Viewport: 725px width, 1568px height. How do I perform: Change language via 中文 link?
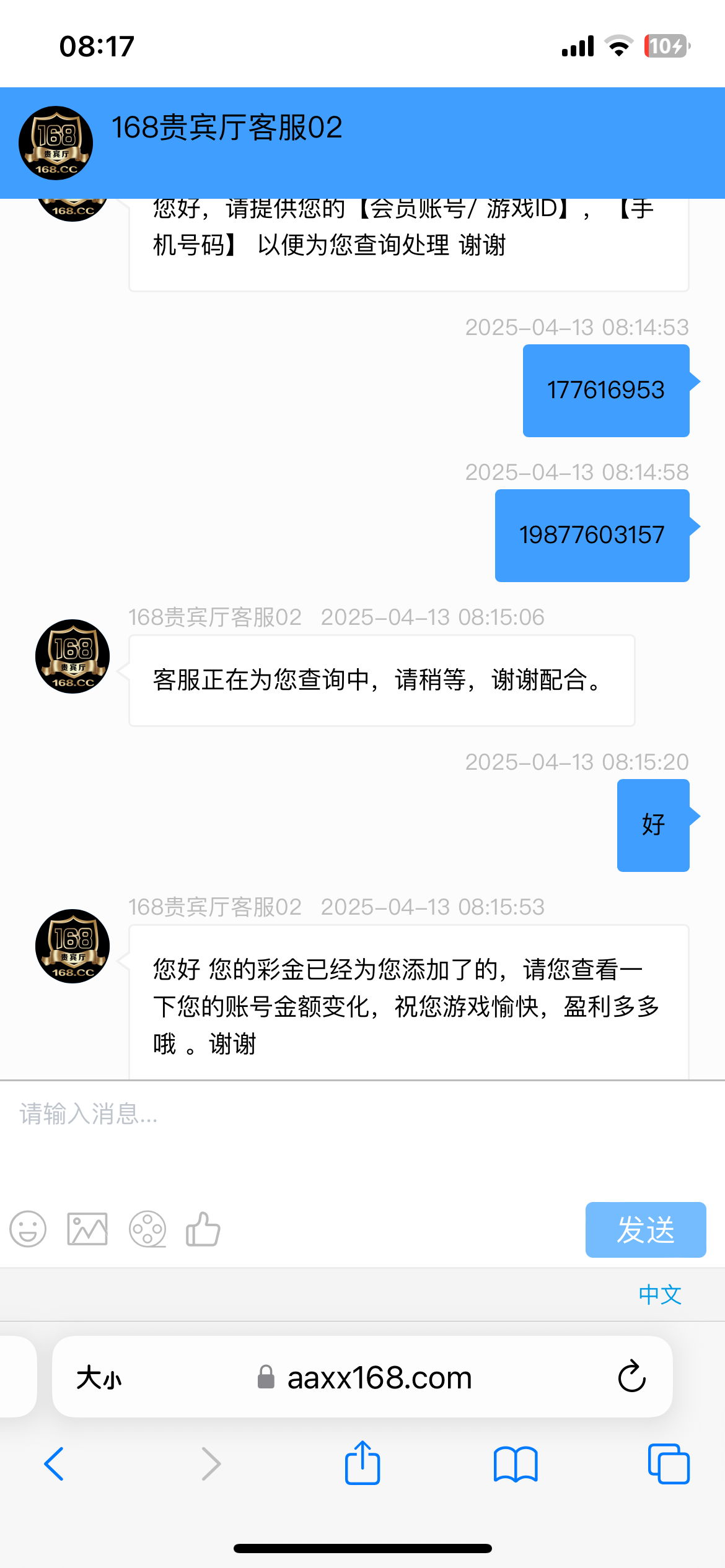pyautogui.click(x=660, y=1294)
